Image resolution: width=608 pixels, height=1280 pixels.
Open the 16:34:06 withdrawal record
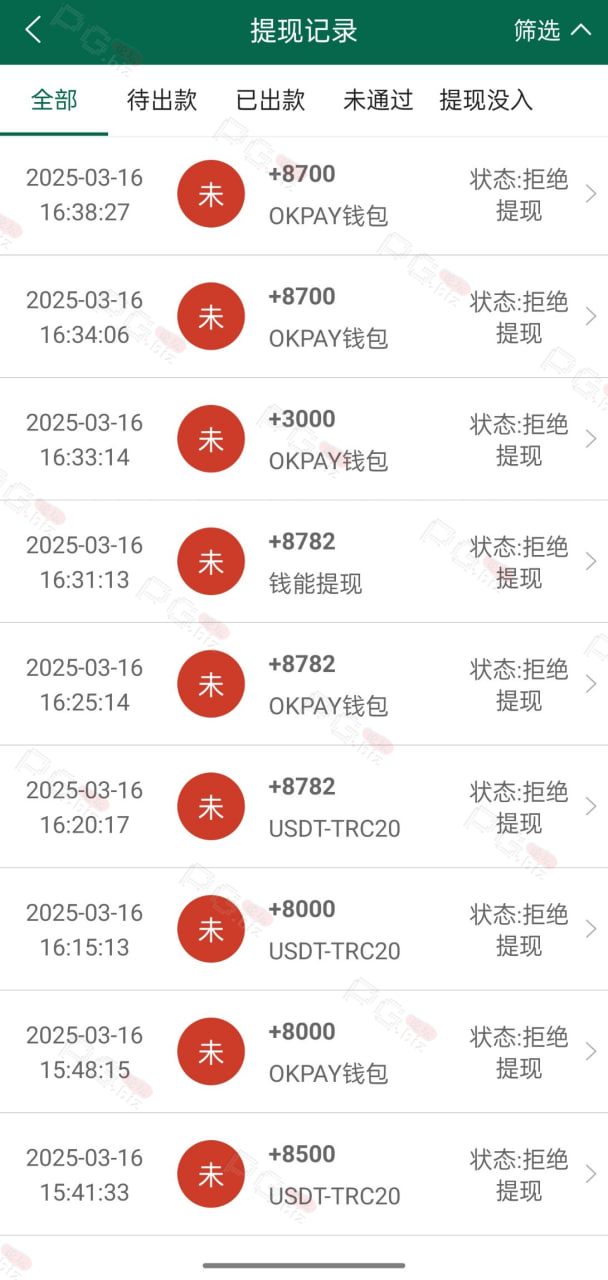pos(304,317)
